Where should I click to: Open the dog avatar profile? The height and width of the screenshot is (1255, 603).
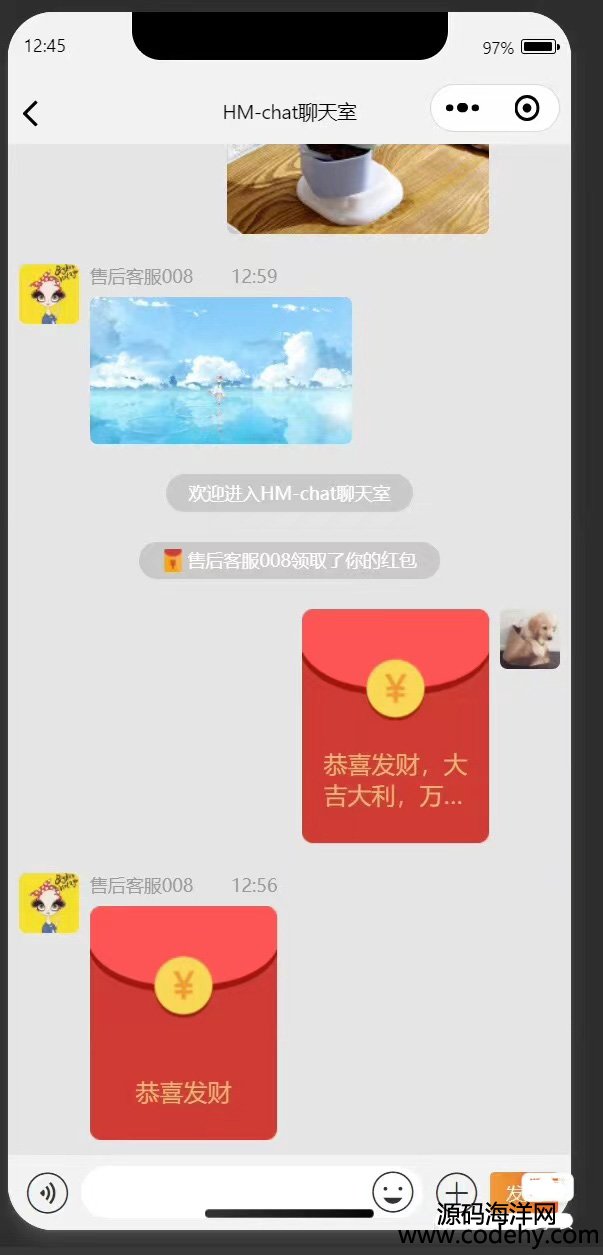[x=529, y=639]
